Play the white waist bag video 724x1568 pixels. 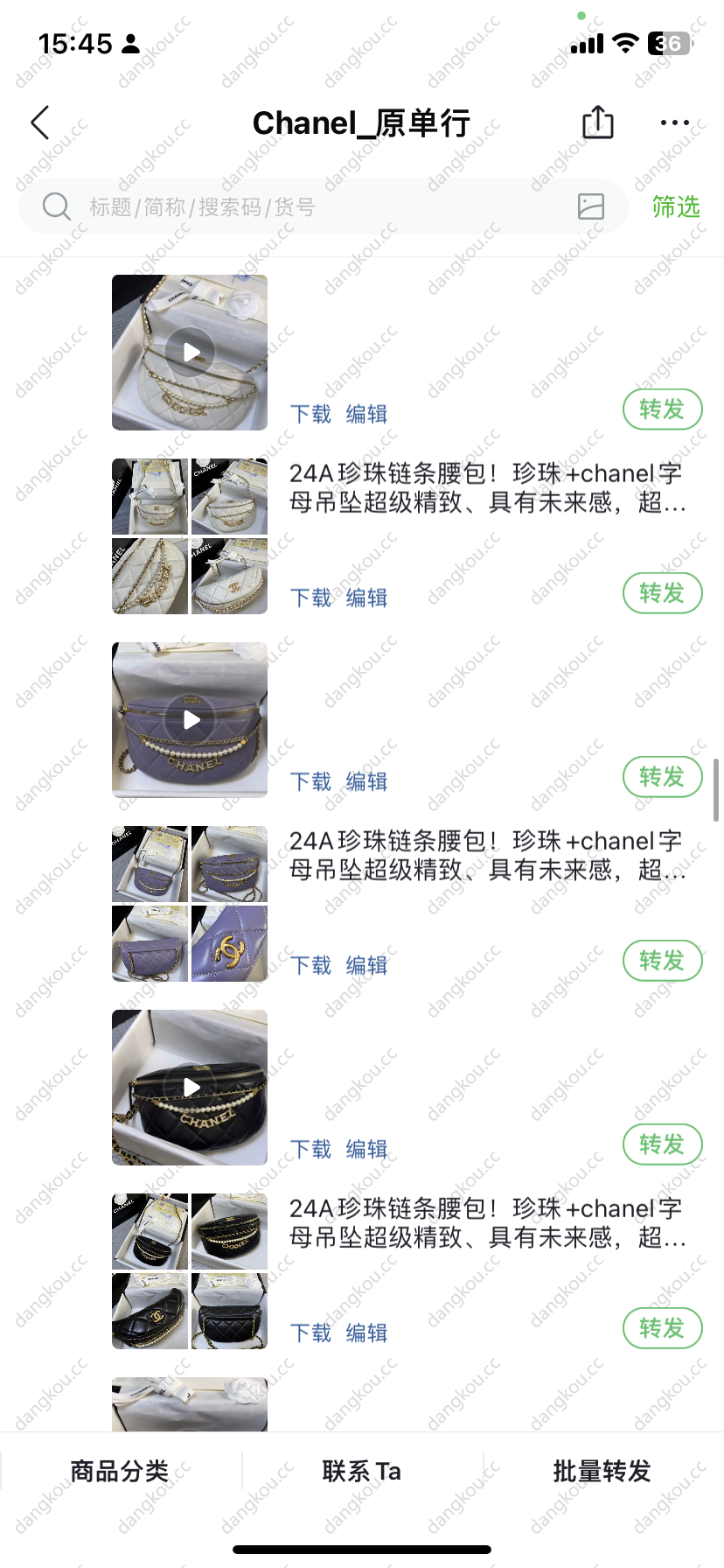[x=190, y=353]
